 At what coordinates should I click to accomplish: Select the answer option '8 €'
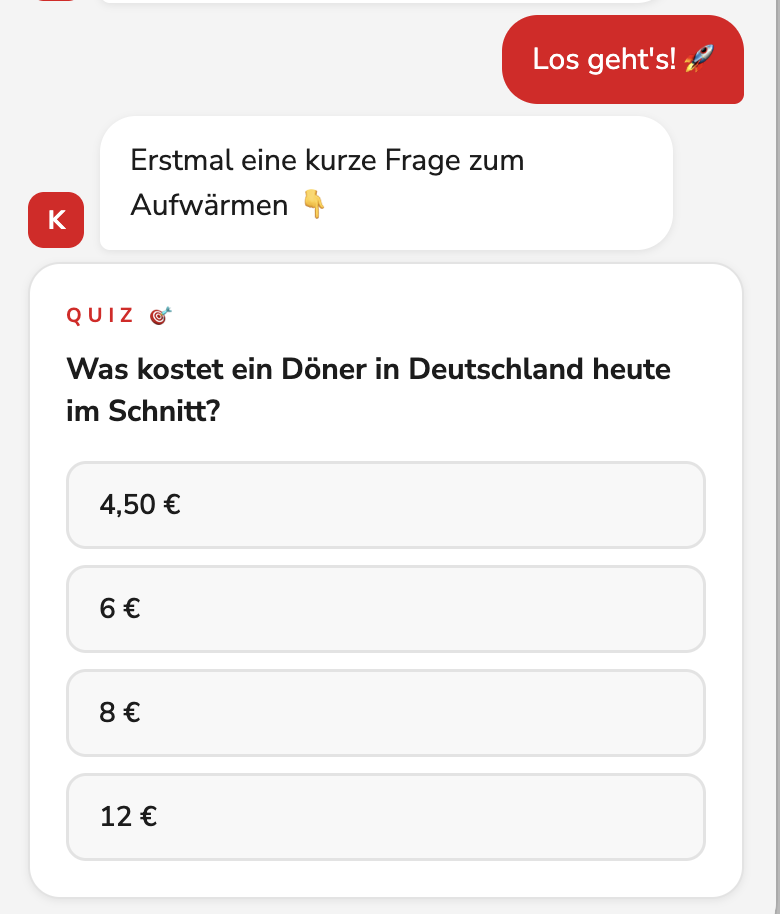(x=386, y=713)
